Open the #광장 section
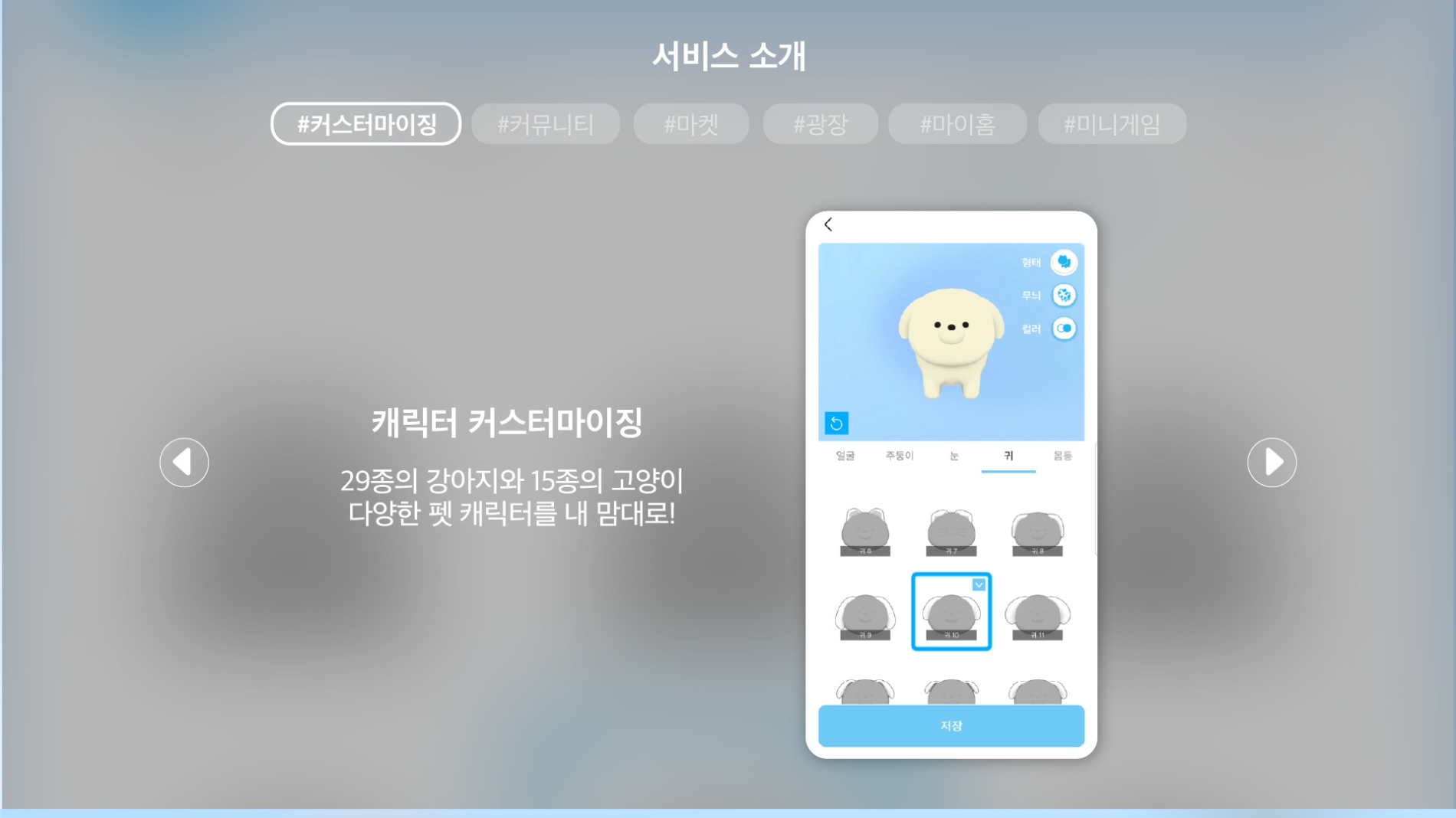This screenshot has height=818, width=1456. coord(820,124)
